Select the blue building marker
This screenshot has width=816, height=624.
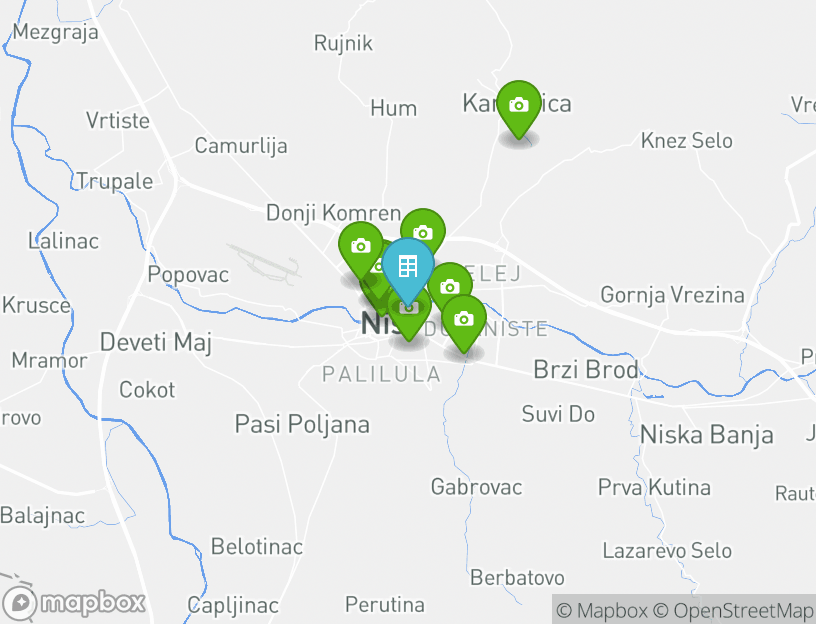click(x=407, y=266)
